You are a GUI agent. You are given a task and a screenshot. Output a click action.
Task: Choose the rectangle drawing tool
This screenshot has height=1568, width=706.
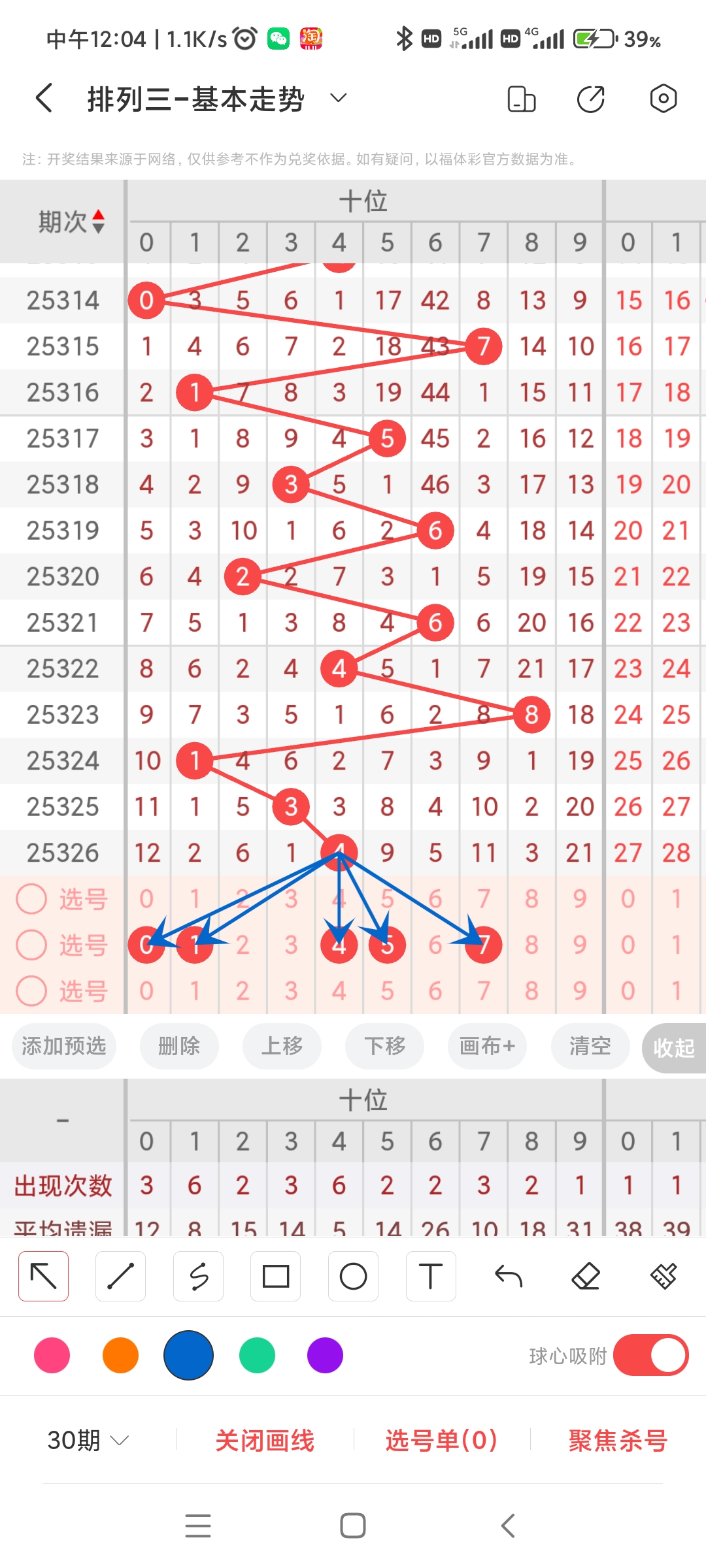point(276,1275)
